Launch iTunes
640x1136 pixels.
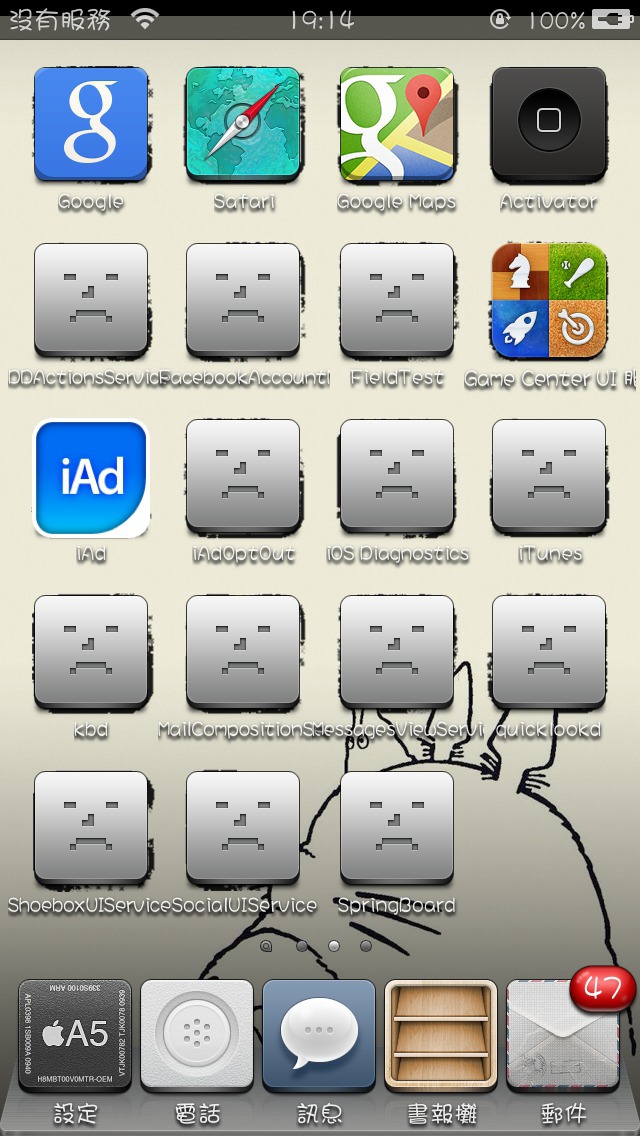[x=549, y=476]
